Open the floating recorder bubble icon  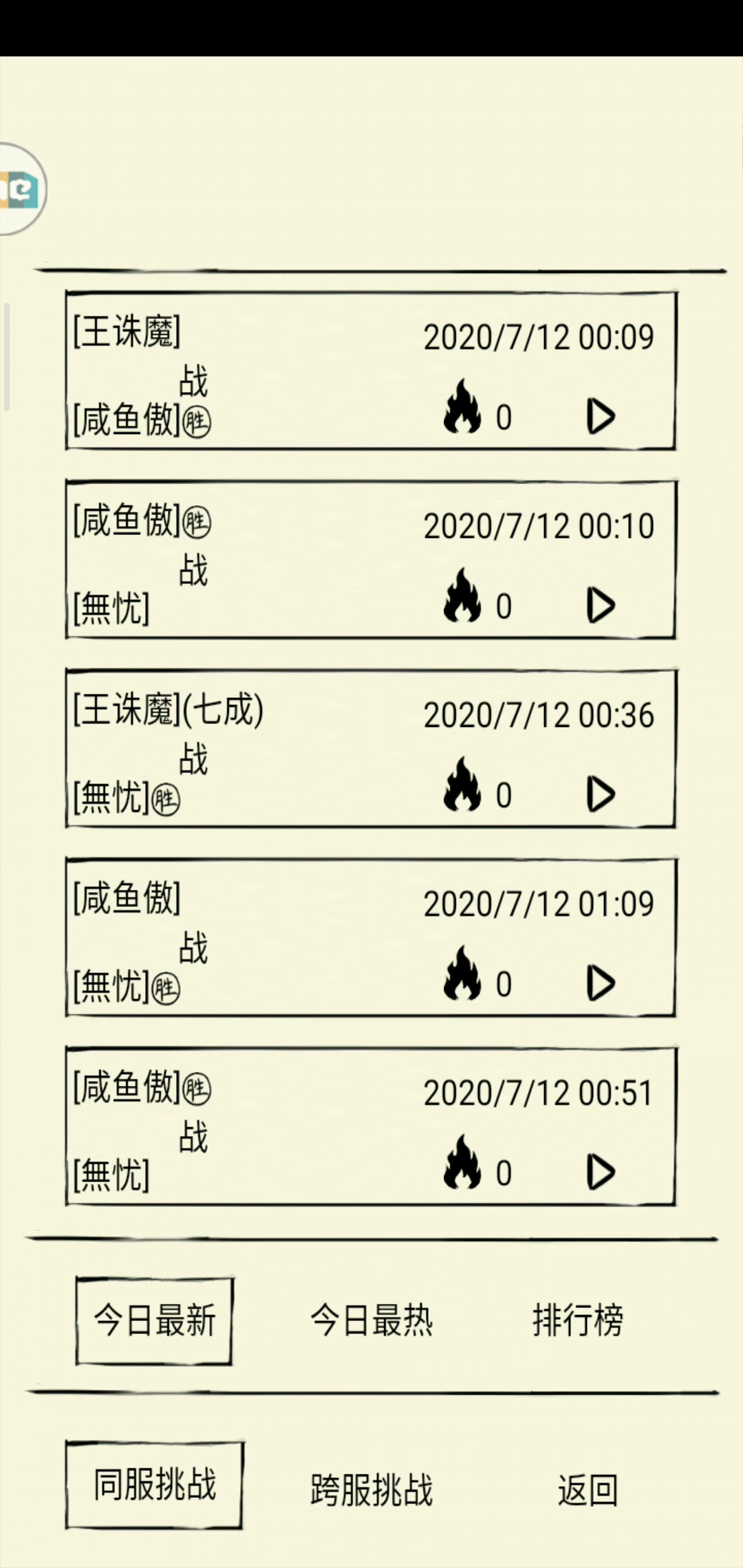pos(21,189)
